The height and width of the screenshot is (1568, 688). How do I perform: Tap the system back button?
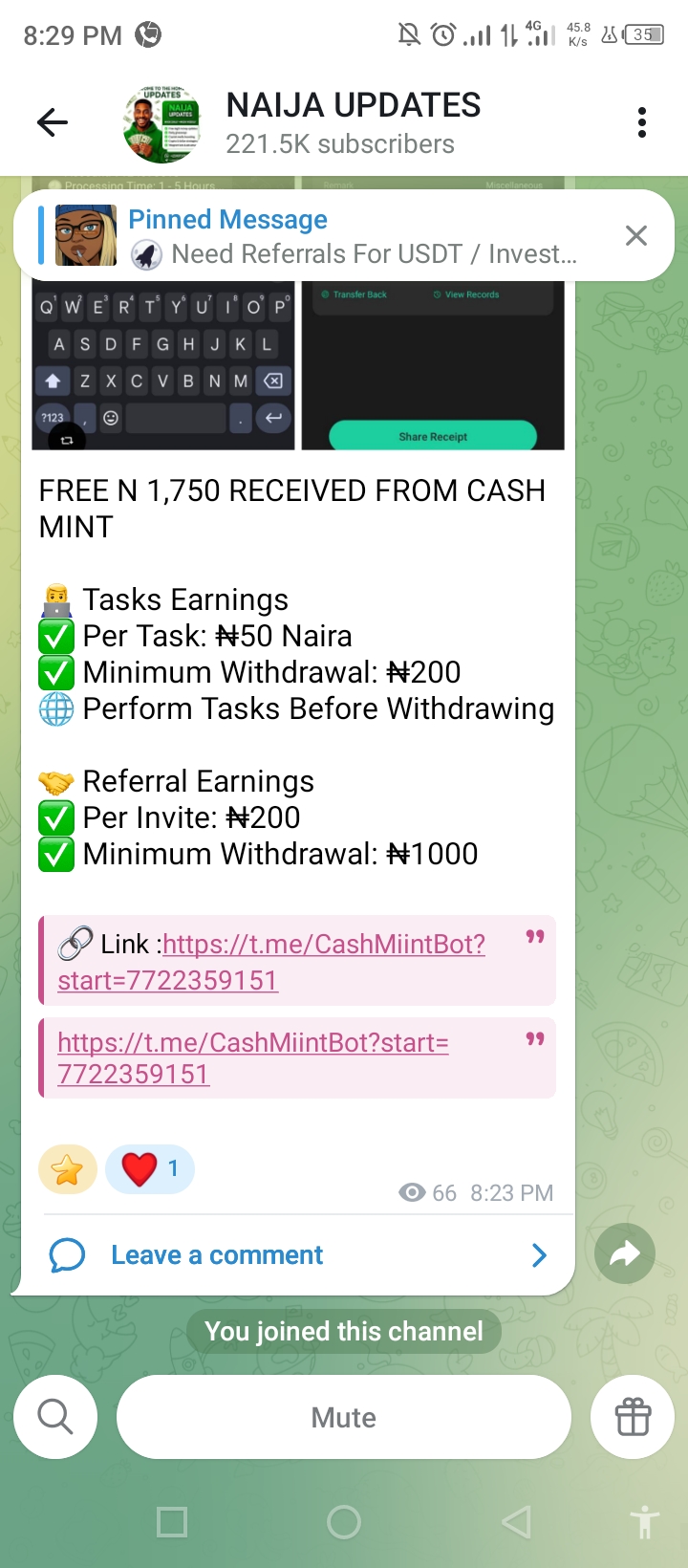pos(517,1522)
